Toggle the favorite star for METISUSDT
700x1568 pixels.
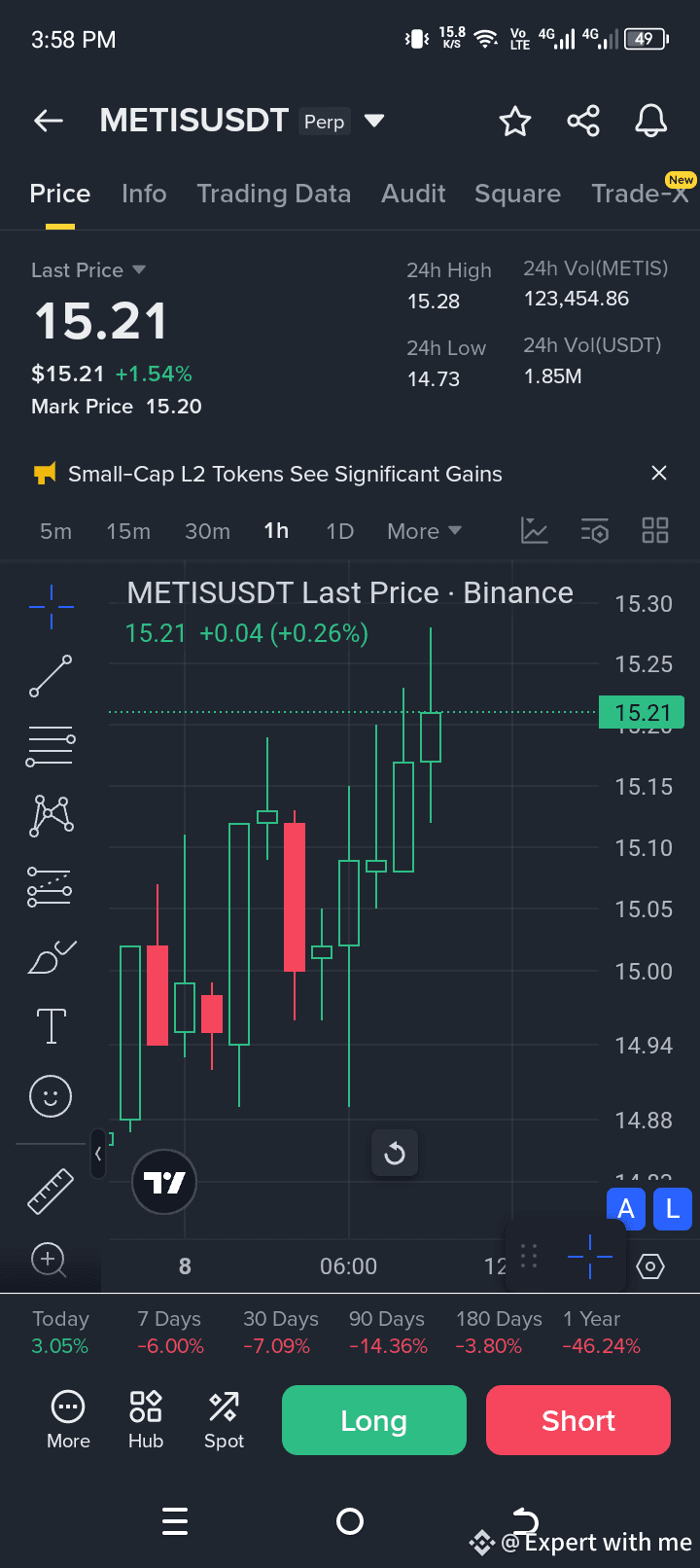coord(514,121)
